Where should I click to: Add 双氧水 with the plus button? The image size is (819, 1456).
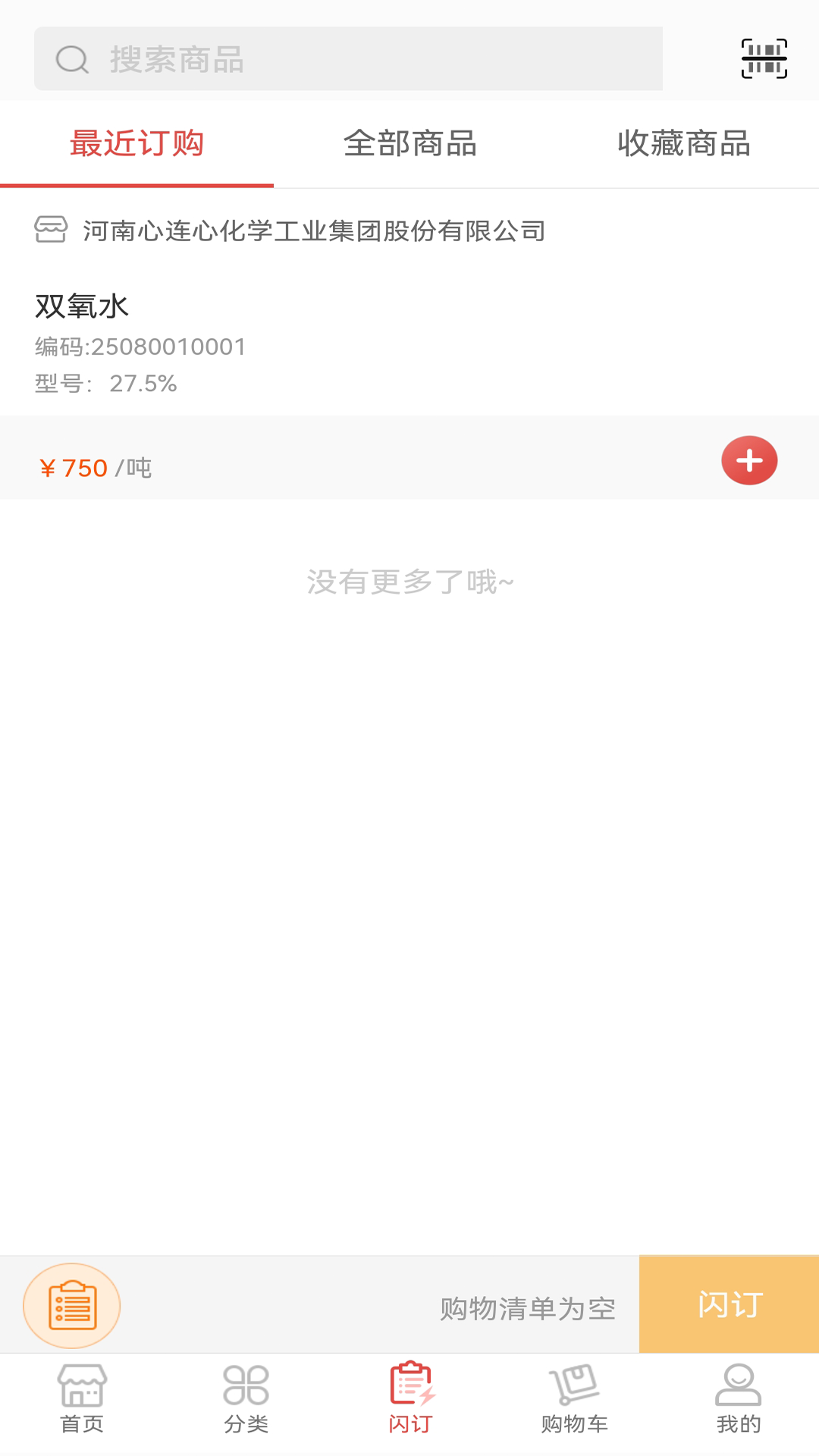click(x=749, y=460)
